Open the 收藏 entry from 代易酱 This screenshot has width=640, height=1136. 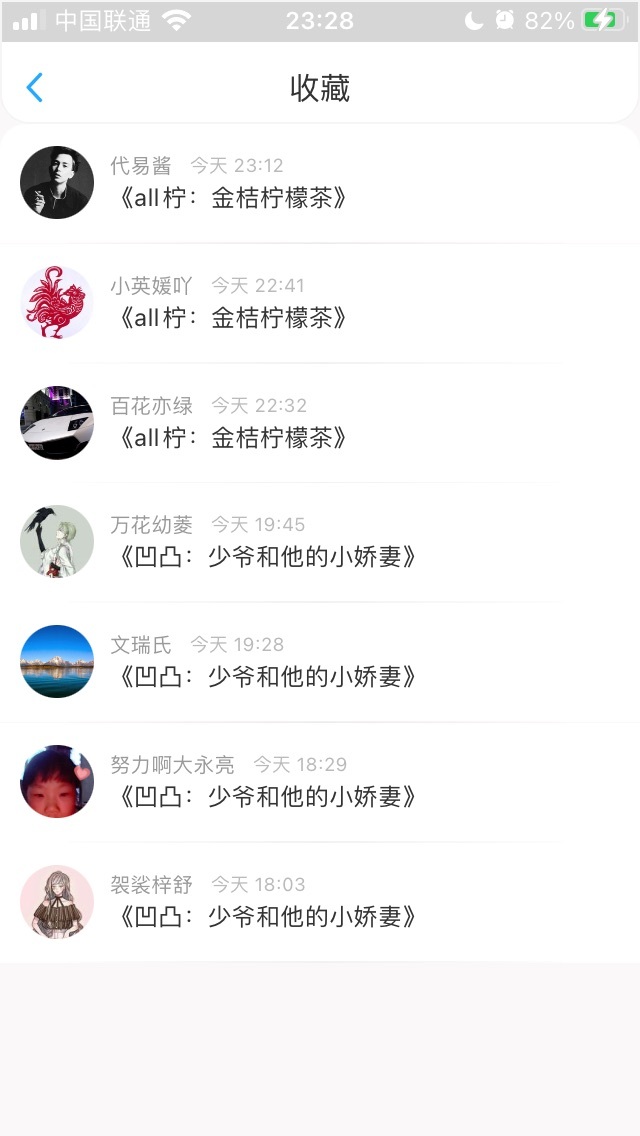click(320, 182)
